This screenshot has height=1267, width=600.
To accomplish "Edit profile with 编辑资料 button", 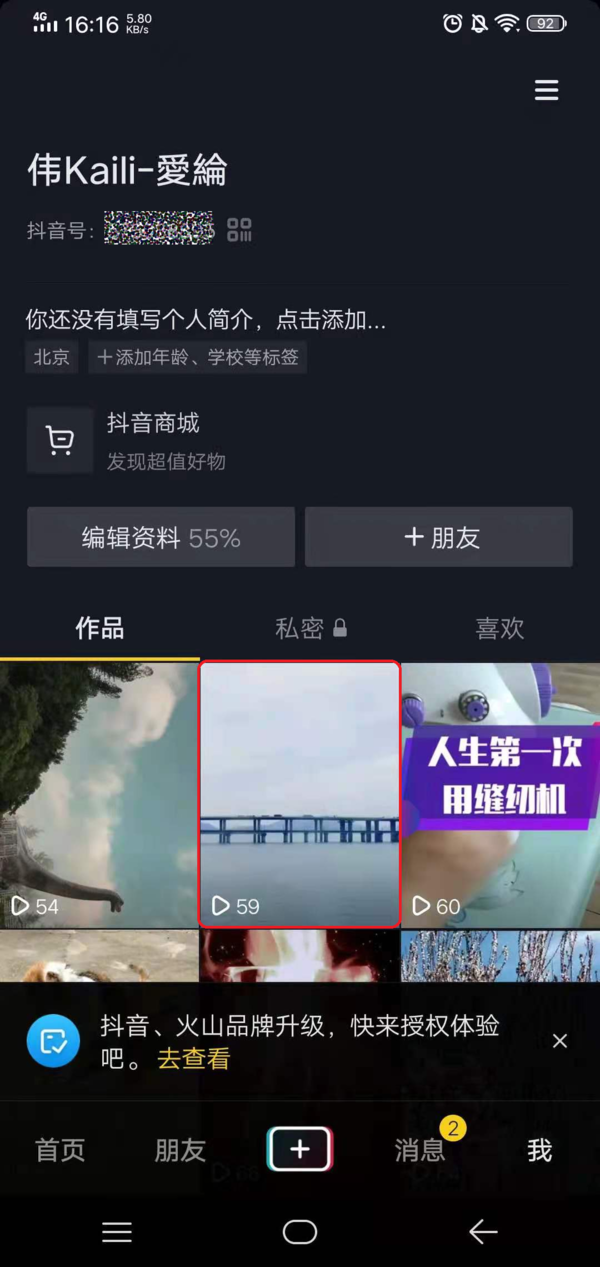I will [x=161, y=538].
